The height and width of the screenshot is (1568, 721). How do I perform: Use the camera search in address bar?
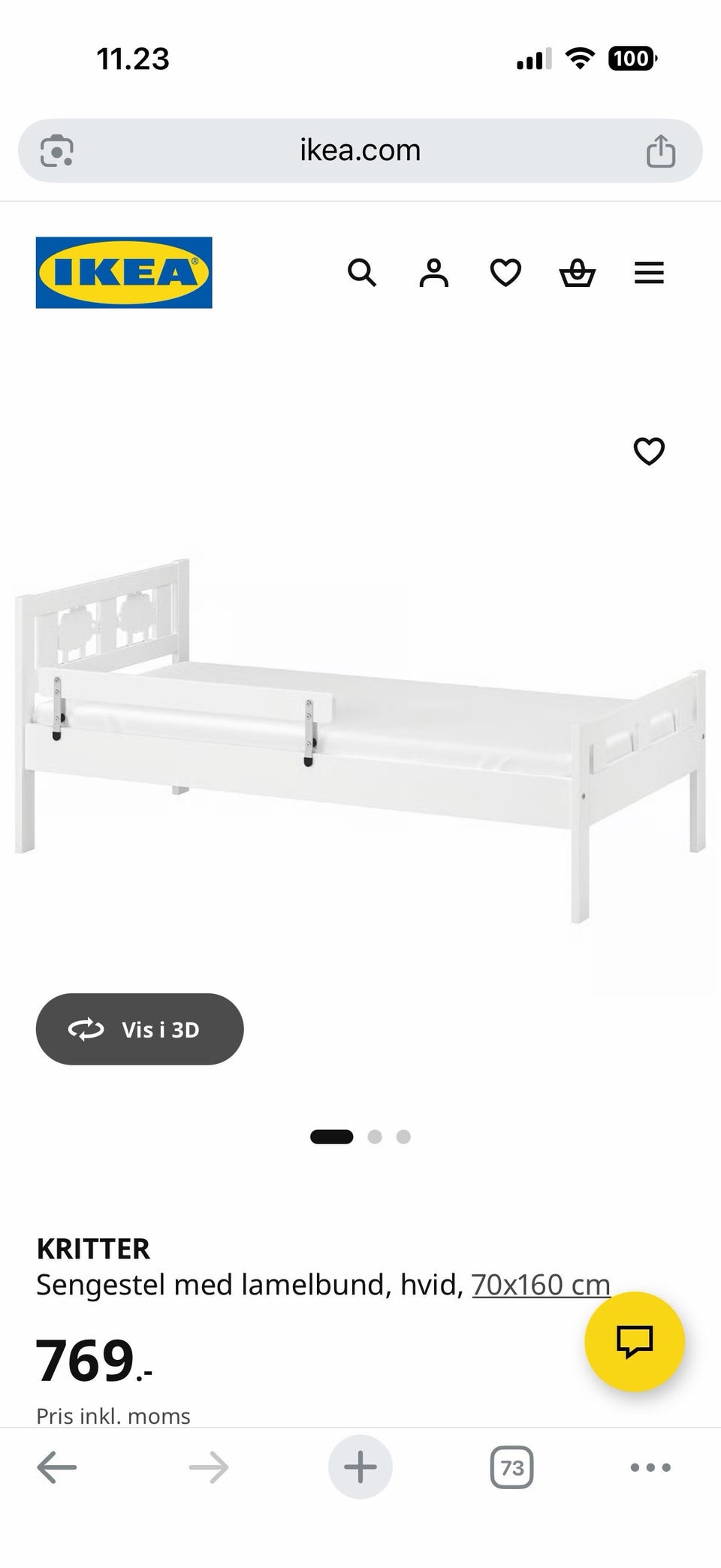point(56,150)
